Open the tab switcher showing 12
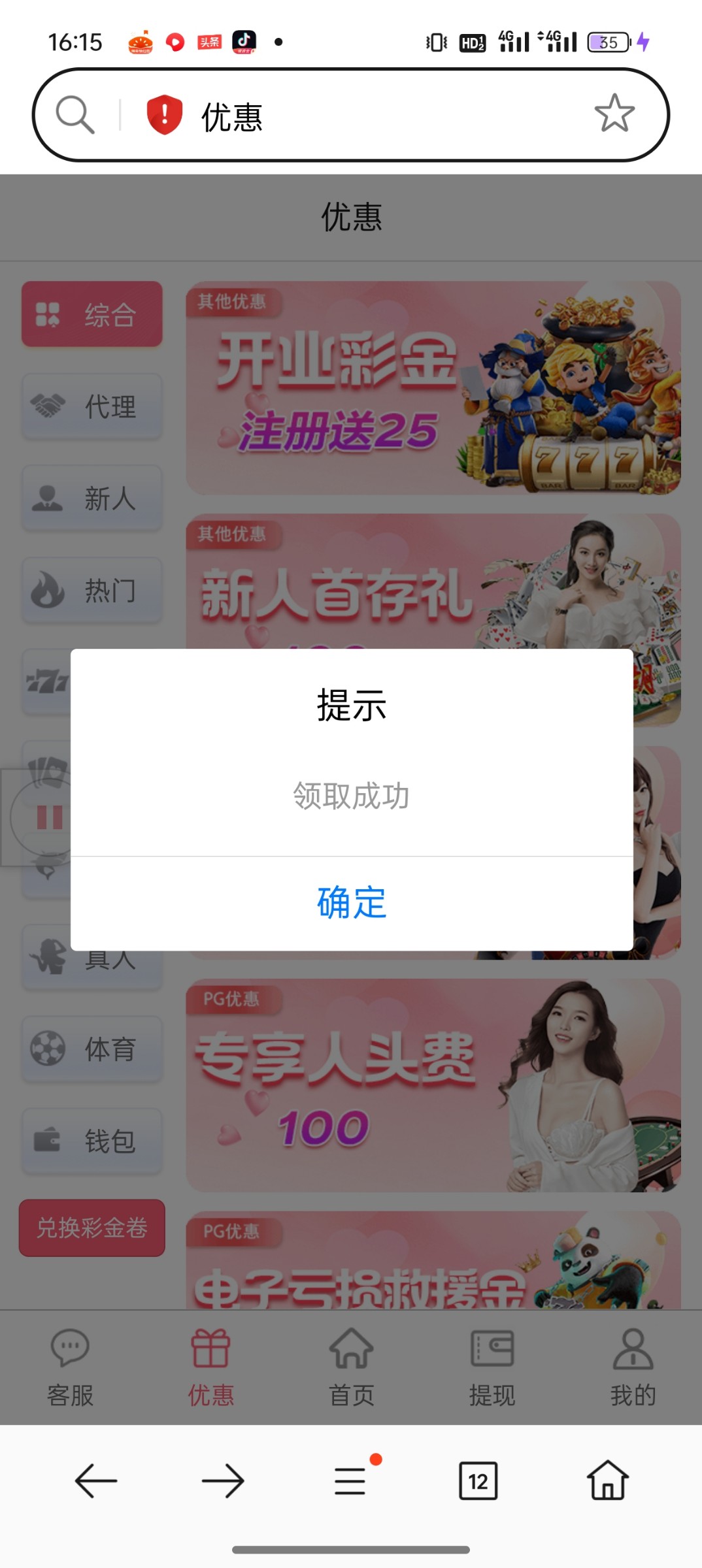The height and width of the screenshot is (1568, 702). point(478,1480)
